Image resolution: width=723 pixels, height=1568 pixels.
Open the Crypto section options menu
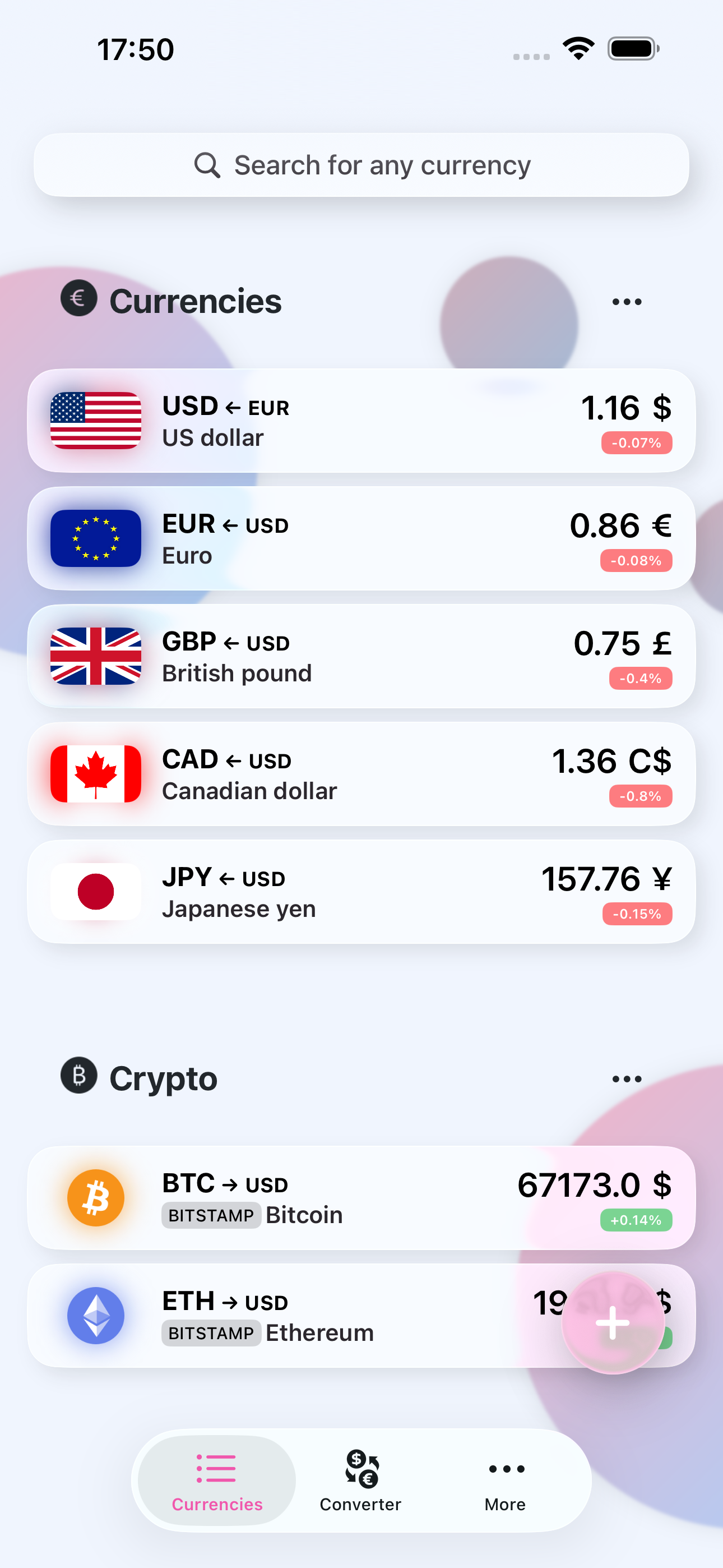[626, 1077]
